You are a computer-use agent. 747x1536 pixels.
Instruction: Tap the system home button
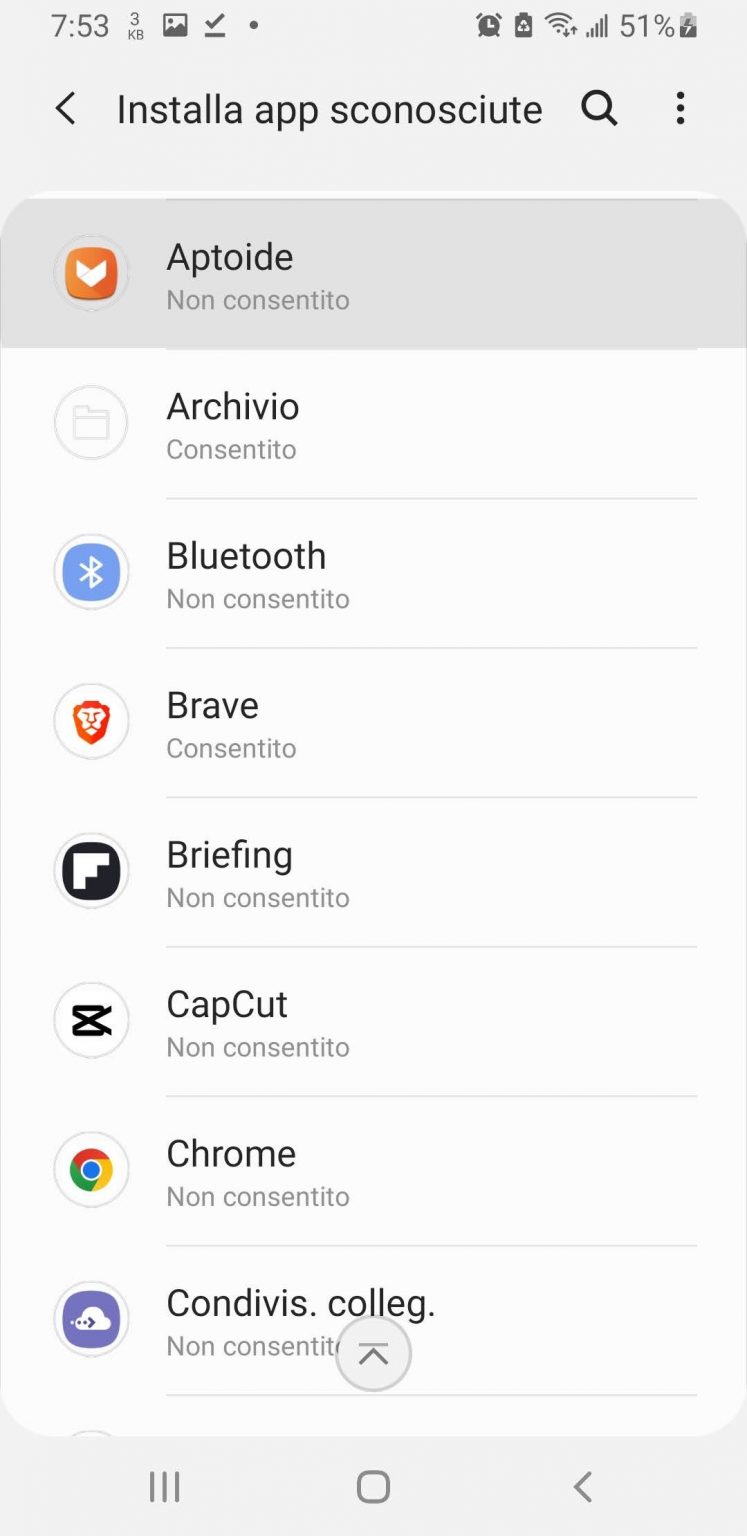pos(373,1487)
